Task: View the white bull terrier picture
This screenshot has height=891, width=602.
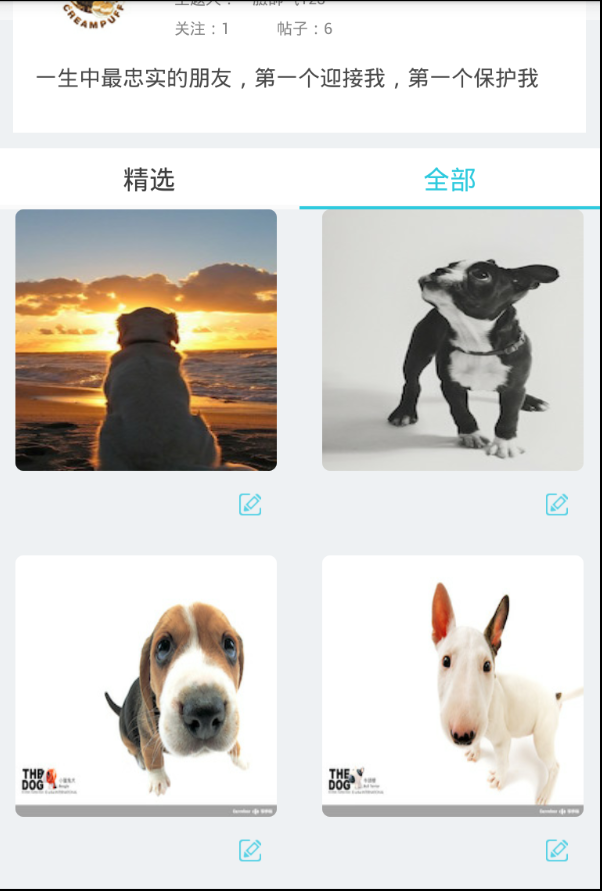Action: [x=452, y=686]
